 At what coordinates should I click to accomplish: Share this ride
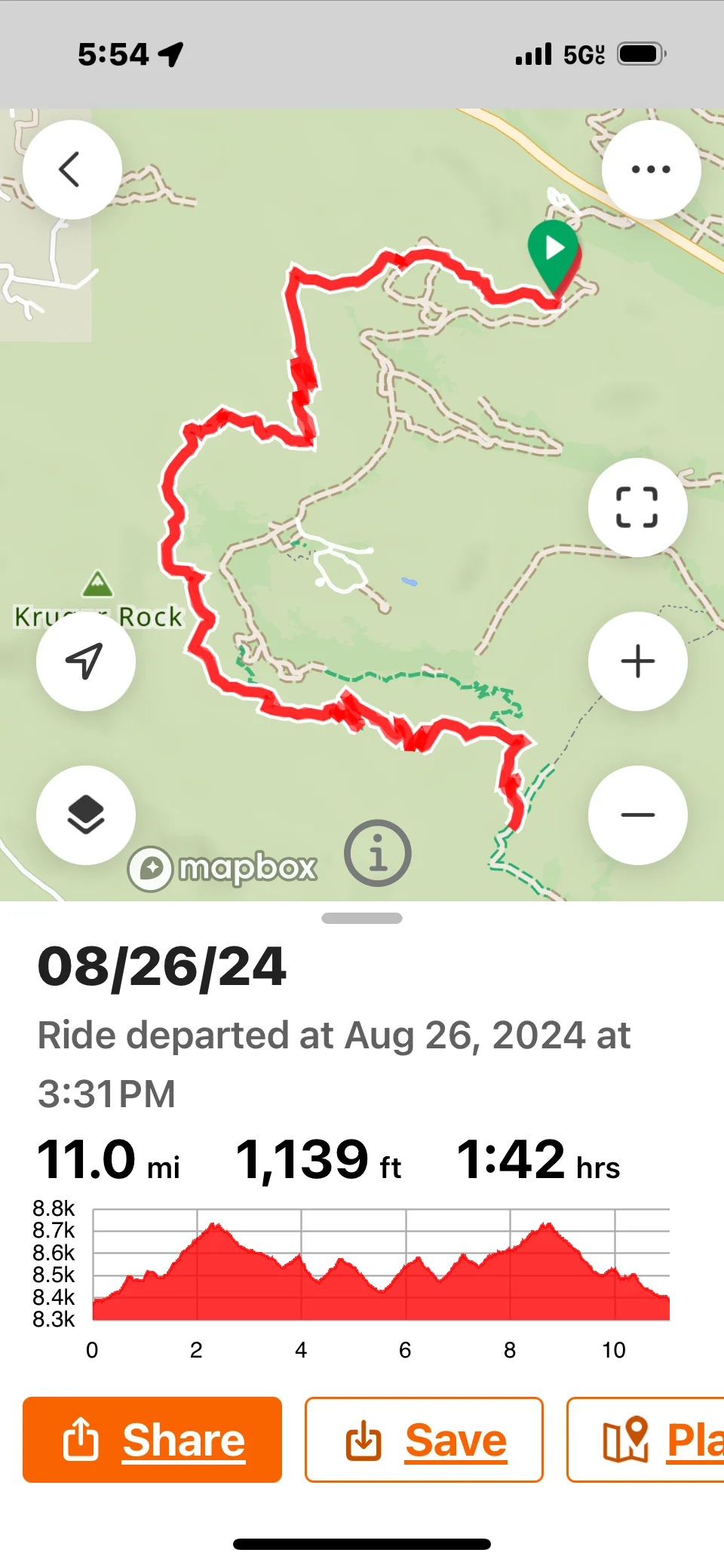pyautogui.click(x=152, y=1440)
